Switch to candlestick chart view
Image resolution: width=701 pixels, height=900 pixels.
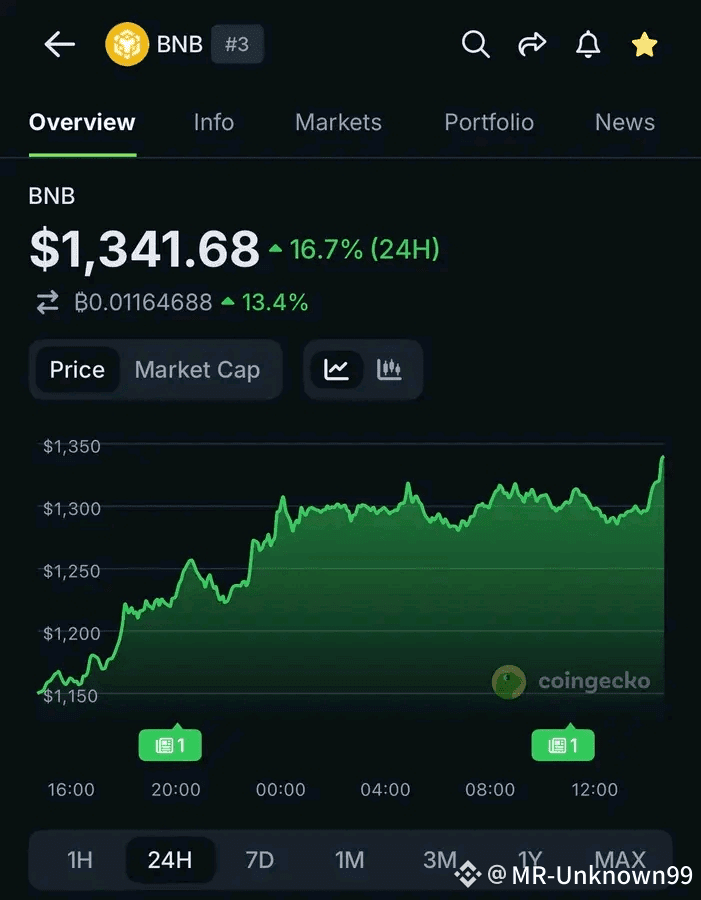[x=389, y=370]
